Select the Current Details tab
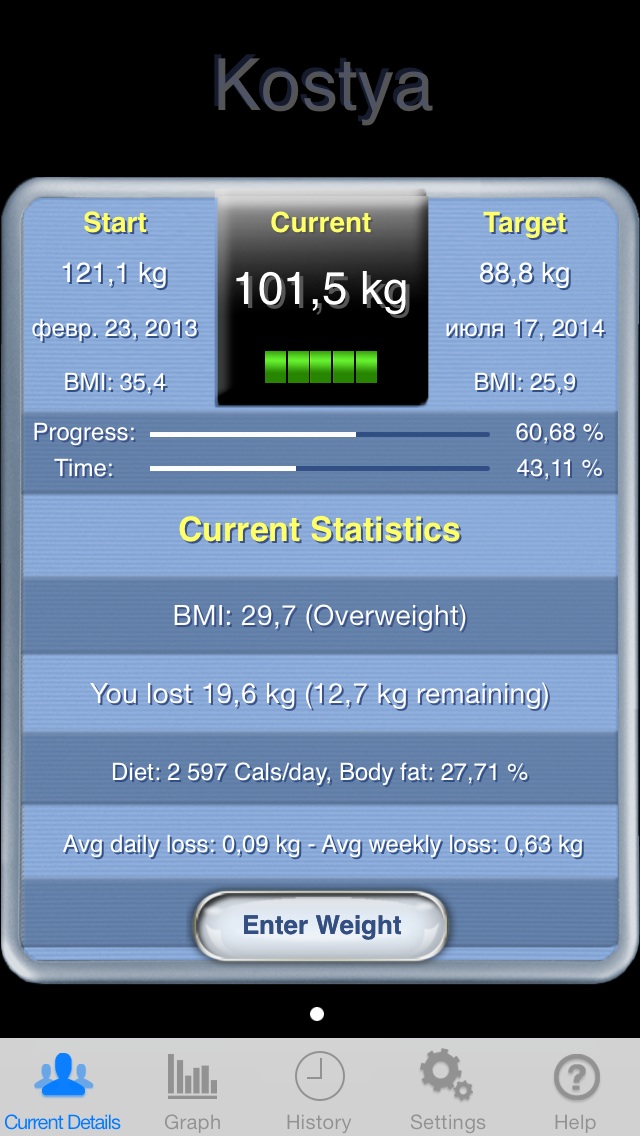 click(63, 1090)
